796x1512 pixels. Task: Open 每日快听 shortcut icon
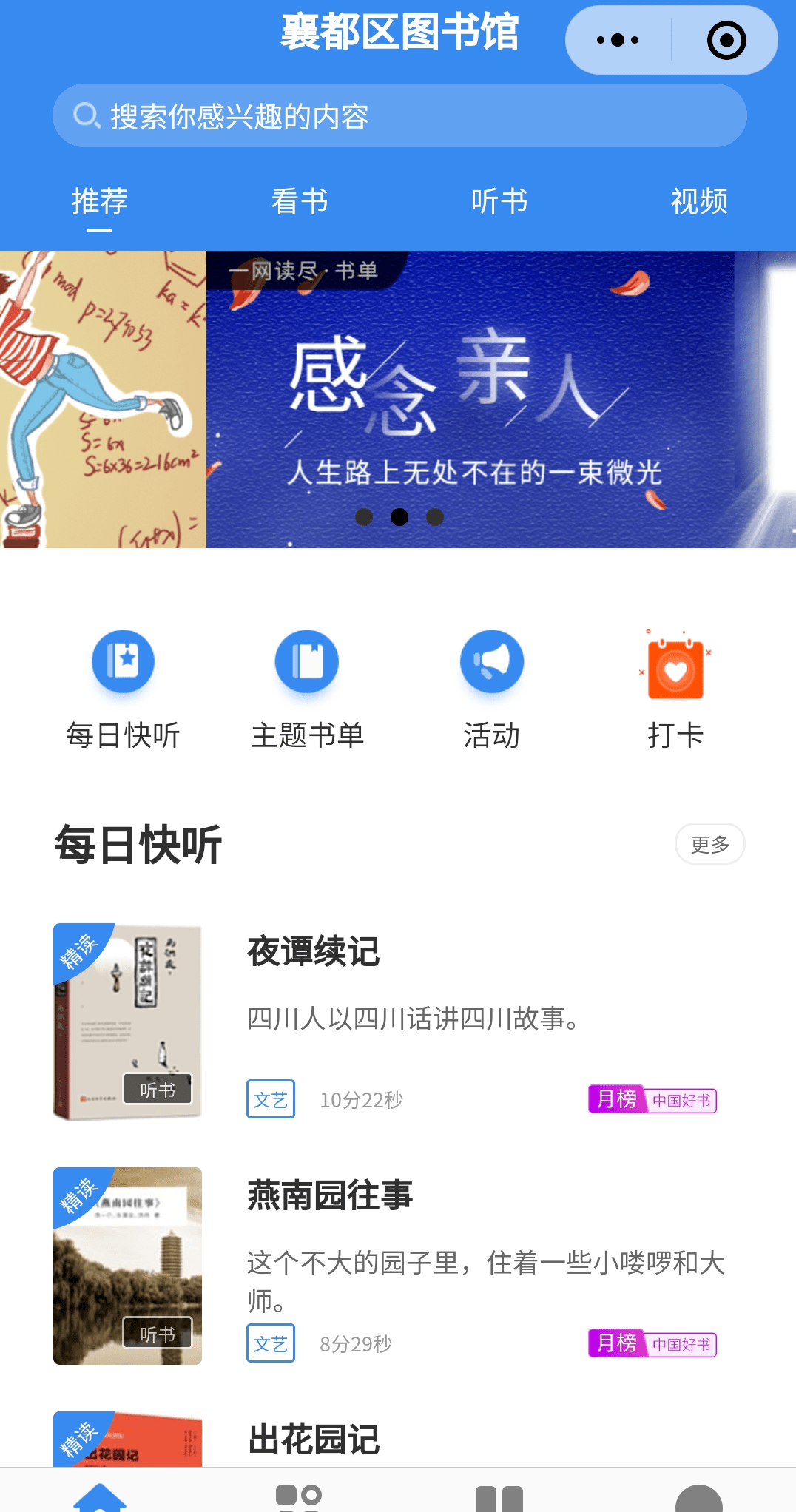tap(123, 661)
